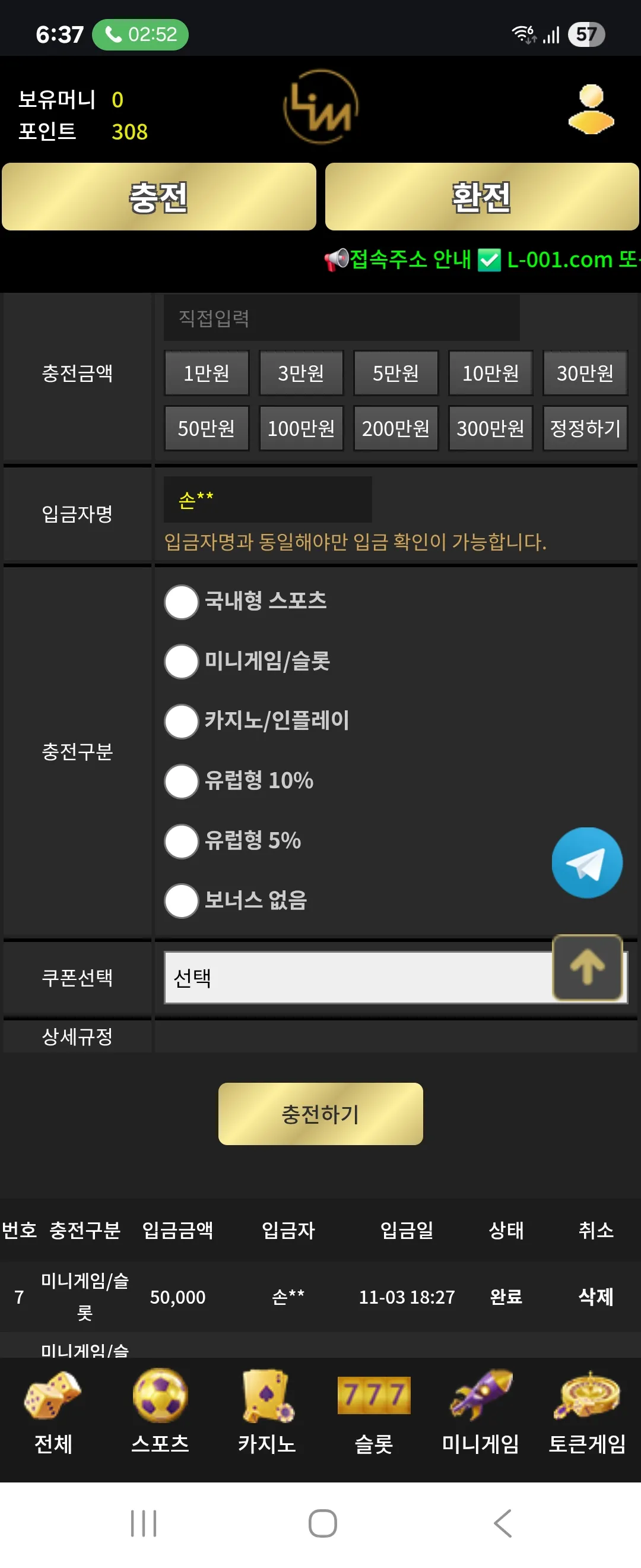Viewport: 641px width, 1568px height.
Task: Select the 1만원 amount button
Action: click(x=207, y=372)
